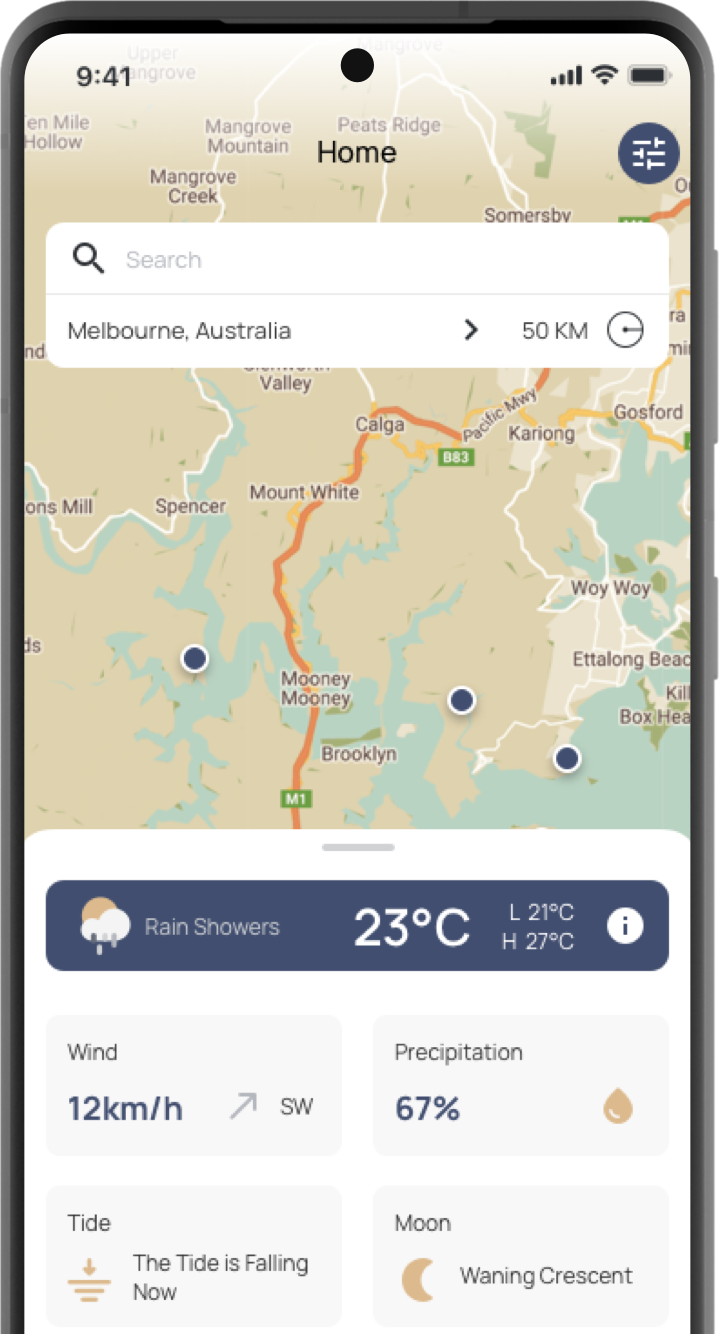Image resolution: width=720 pixels, height=1334 pixels.
Task: Tap the Search field
Action: pyautogui.click(x=380, y=260)
